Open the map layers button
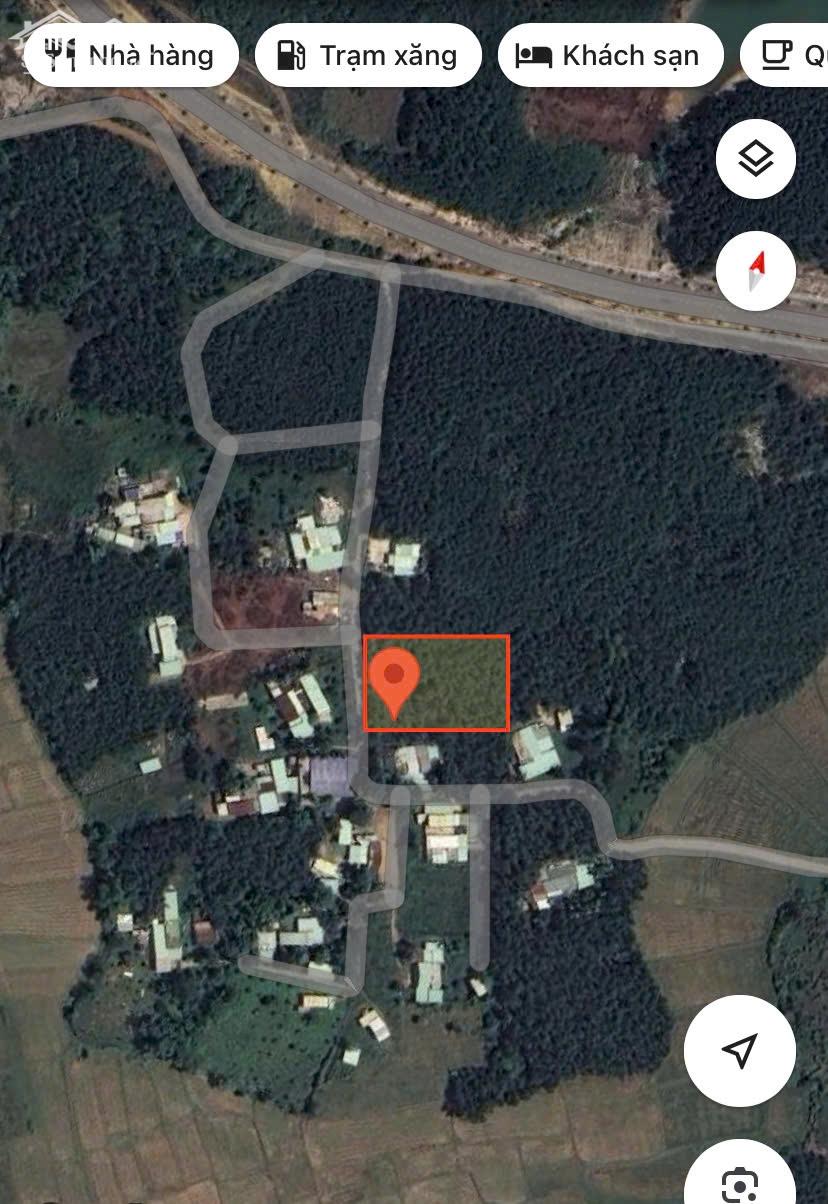Viewport: 828px width, 1204px height. (756, 159)
